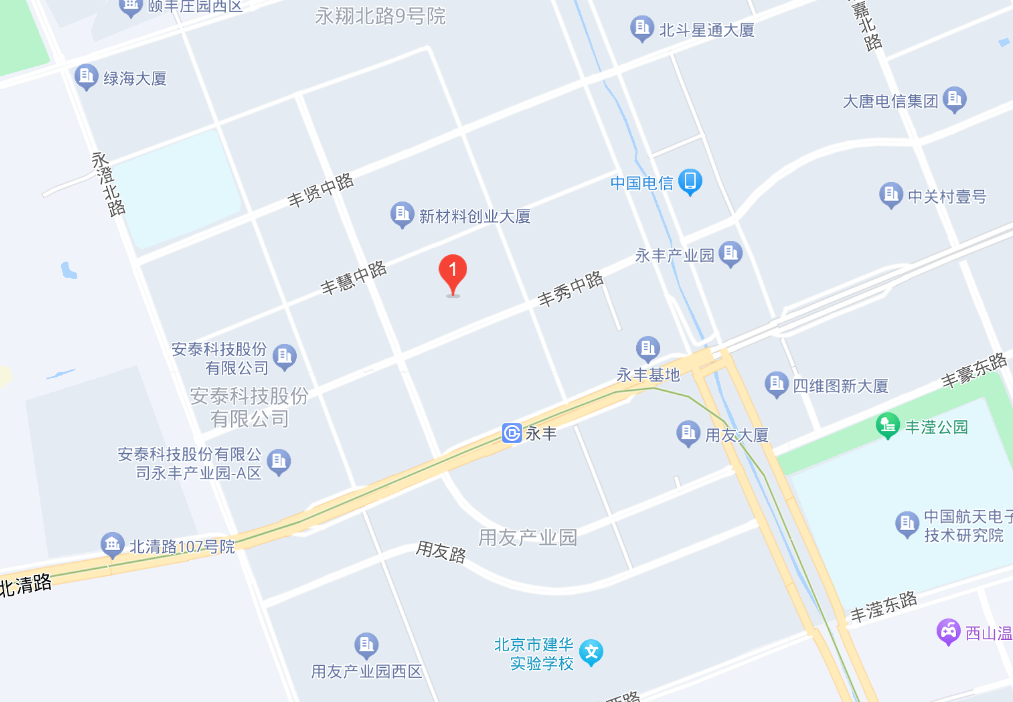
Task: Tap the 北京市建华实验学校 school marker
Action: (x=592, y=653)
